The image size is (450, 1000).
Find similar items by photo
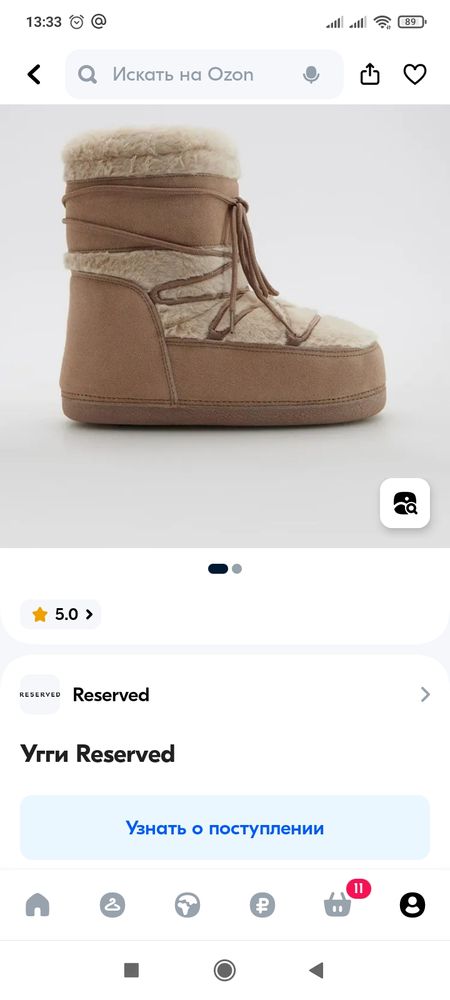pyautogui.click(x=405, y=503)
